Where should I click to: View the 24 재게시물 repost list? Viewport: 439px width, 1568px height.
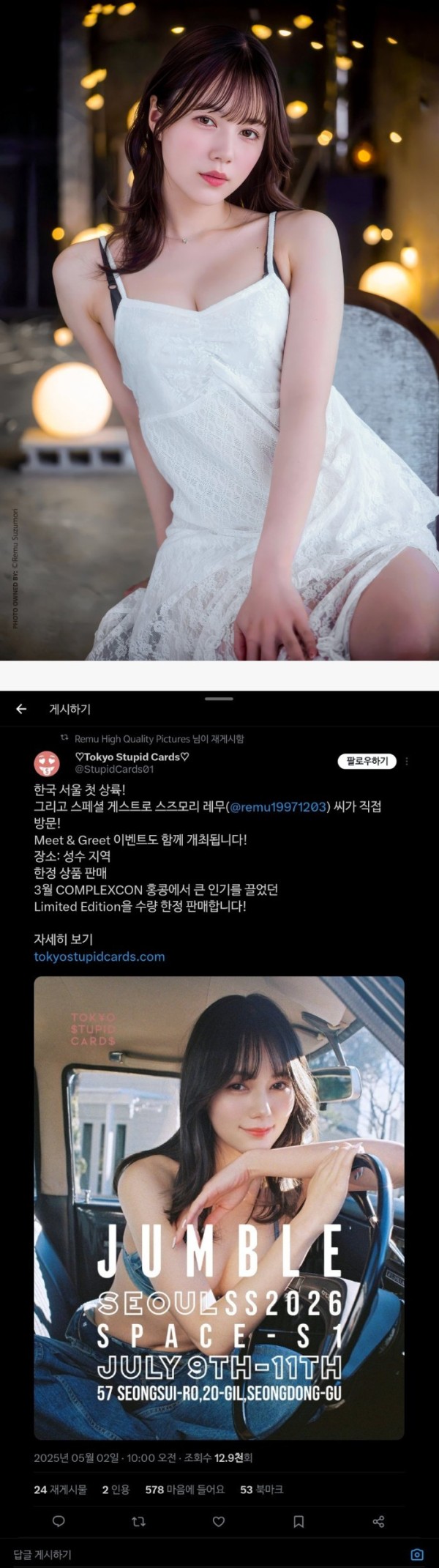60,1490
